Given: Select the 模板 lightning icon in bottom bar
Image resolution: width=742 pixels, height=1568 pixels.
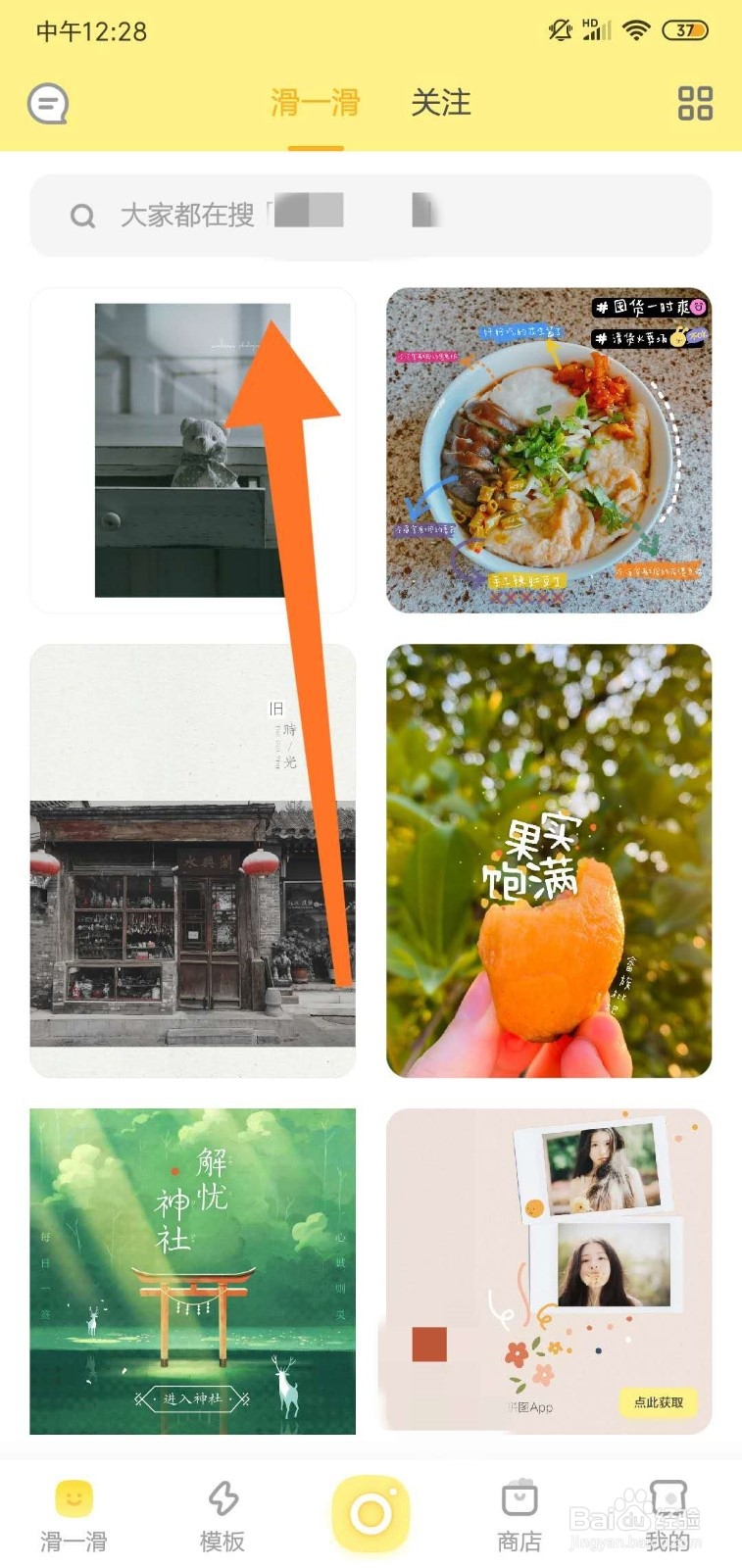Looking at the screenshot, I should 223,1499.
